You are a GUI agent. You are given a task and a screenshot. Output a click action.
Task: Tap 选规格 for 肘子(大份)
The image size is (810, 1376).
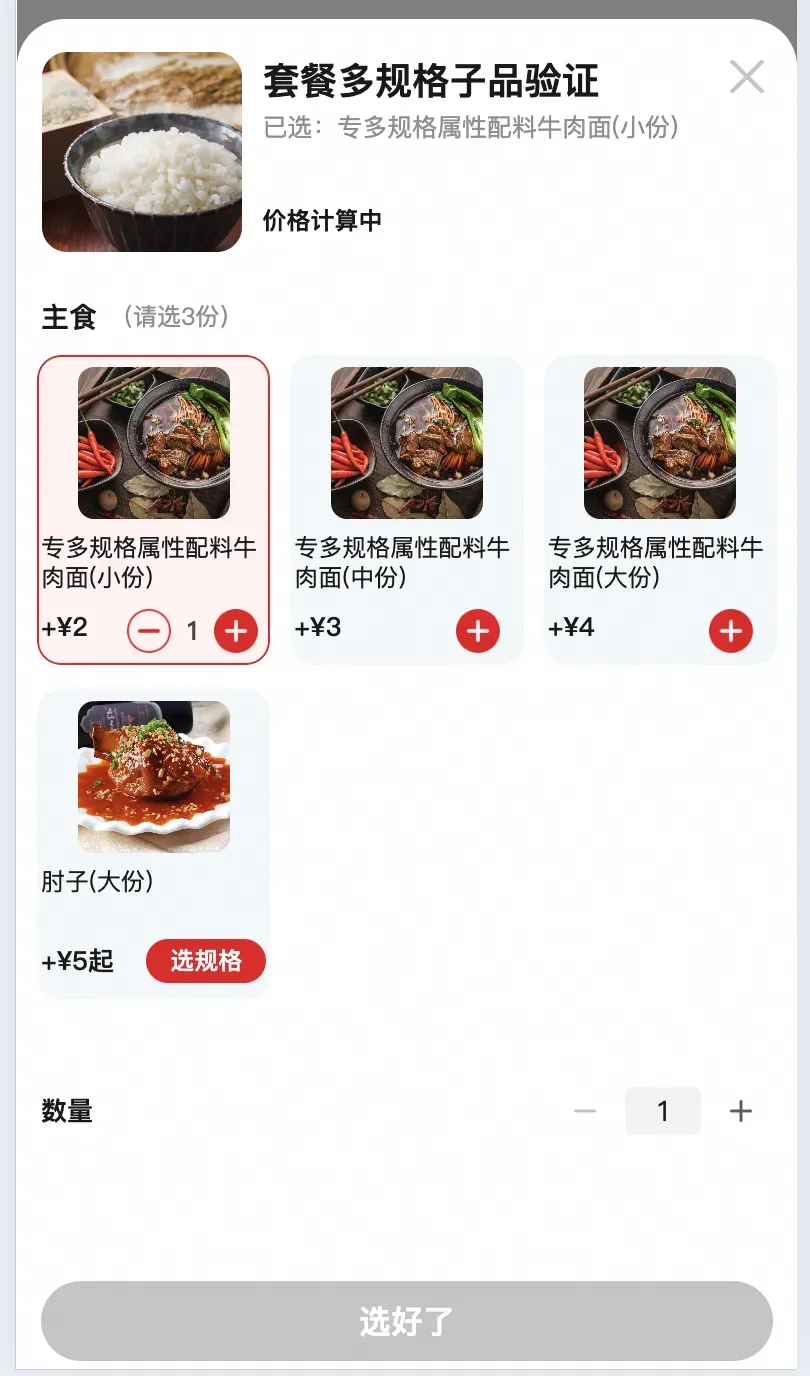206,961
